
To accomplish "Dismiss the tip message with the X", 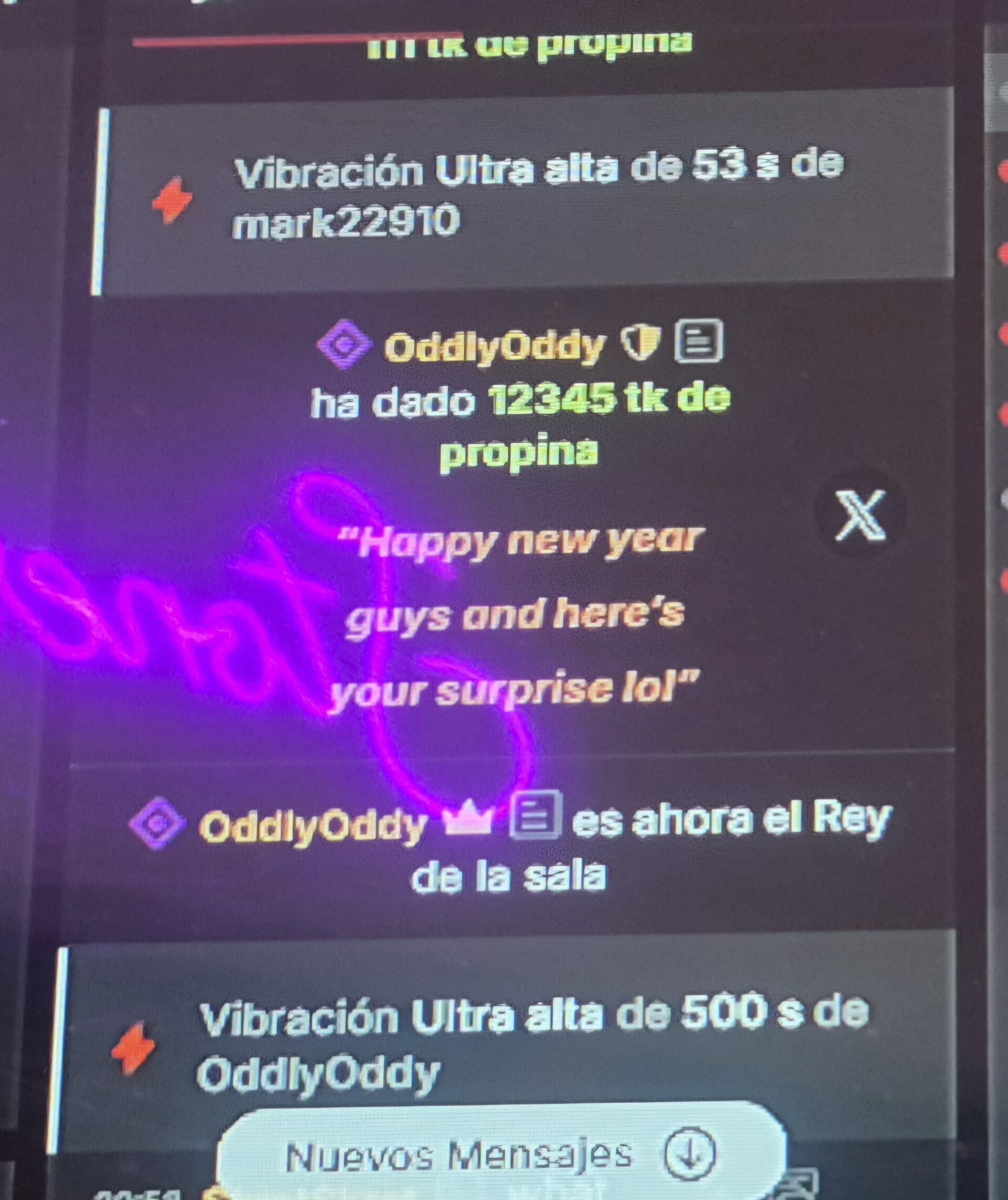I will click(x=860, y=515).
